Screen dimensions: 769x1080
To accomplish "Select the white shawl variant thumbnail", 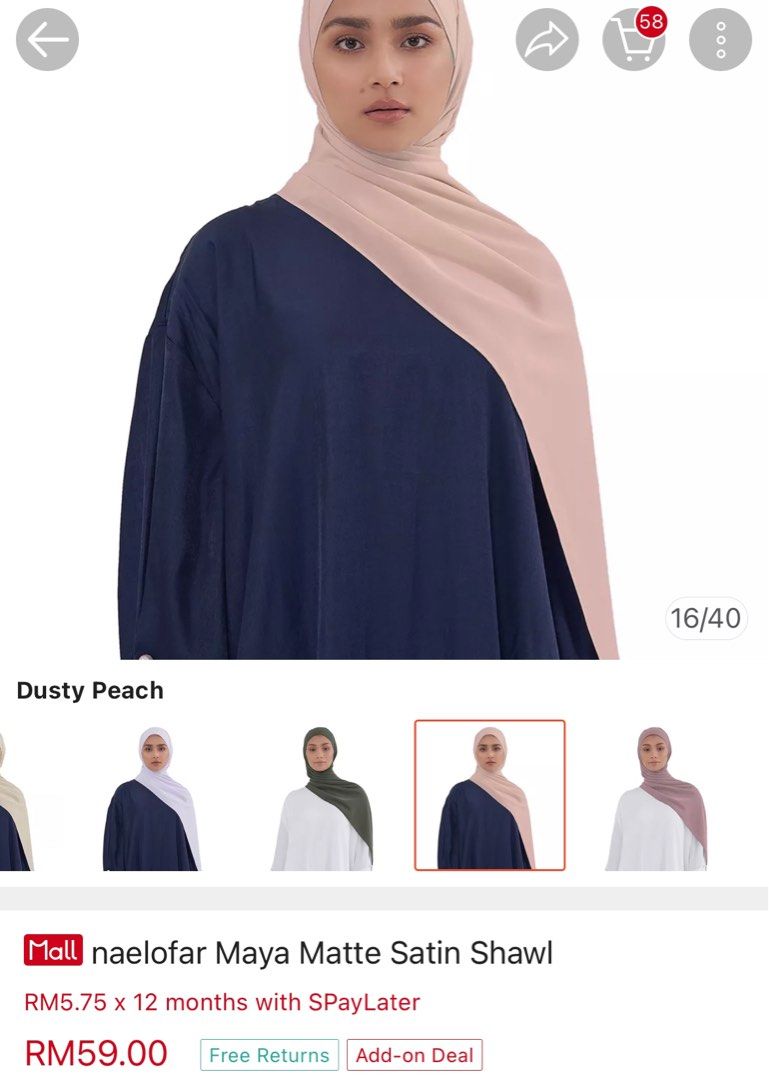I will click(152, 797).
